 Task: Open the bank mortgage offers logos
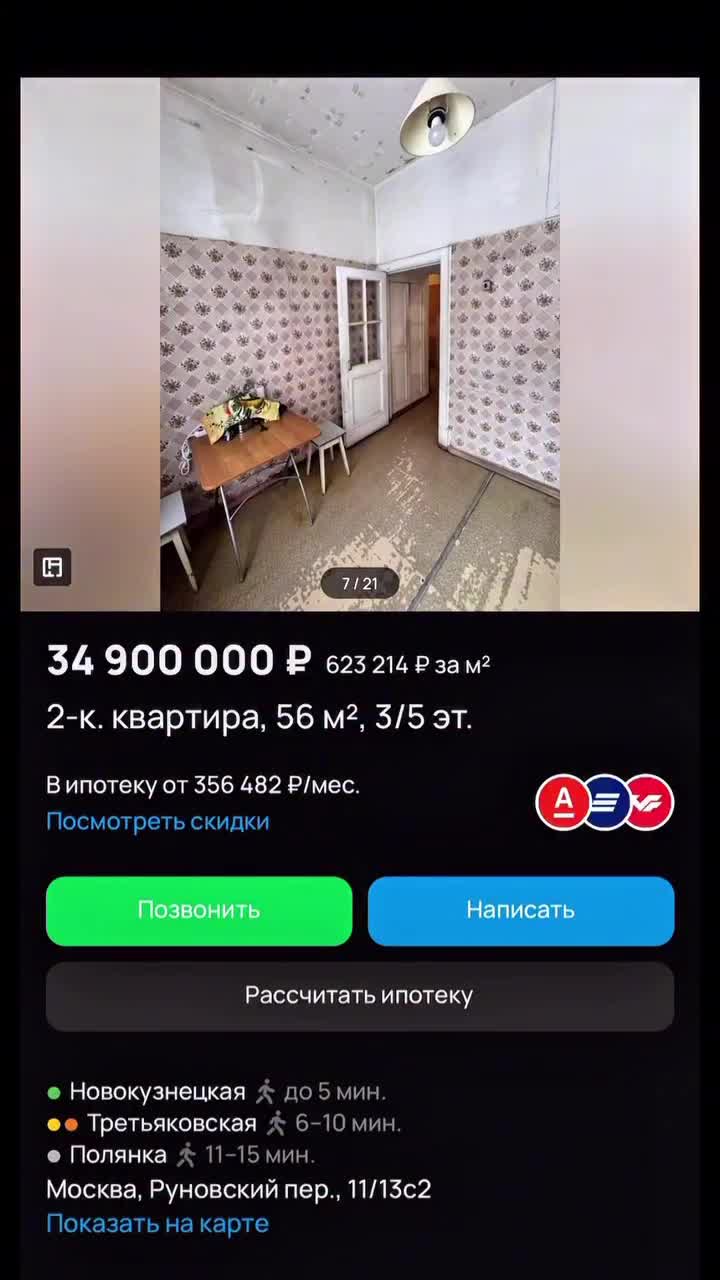click(605, 802)
